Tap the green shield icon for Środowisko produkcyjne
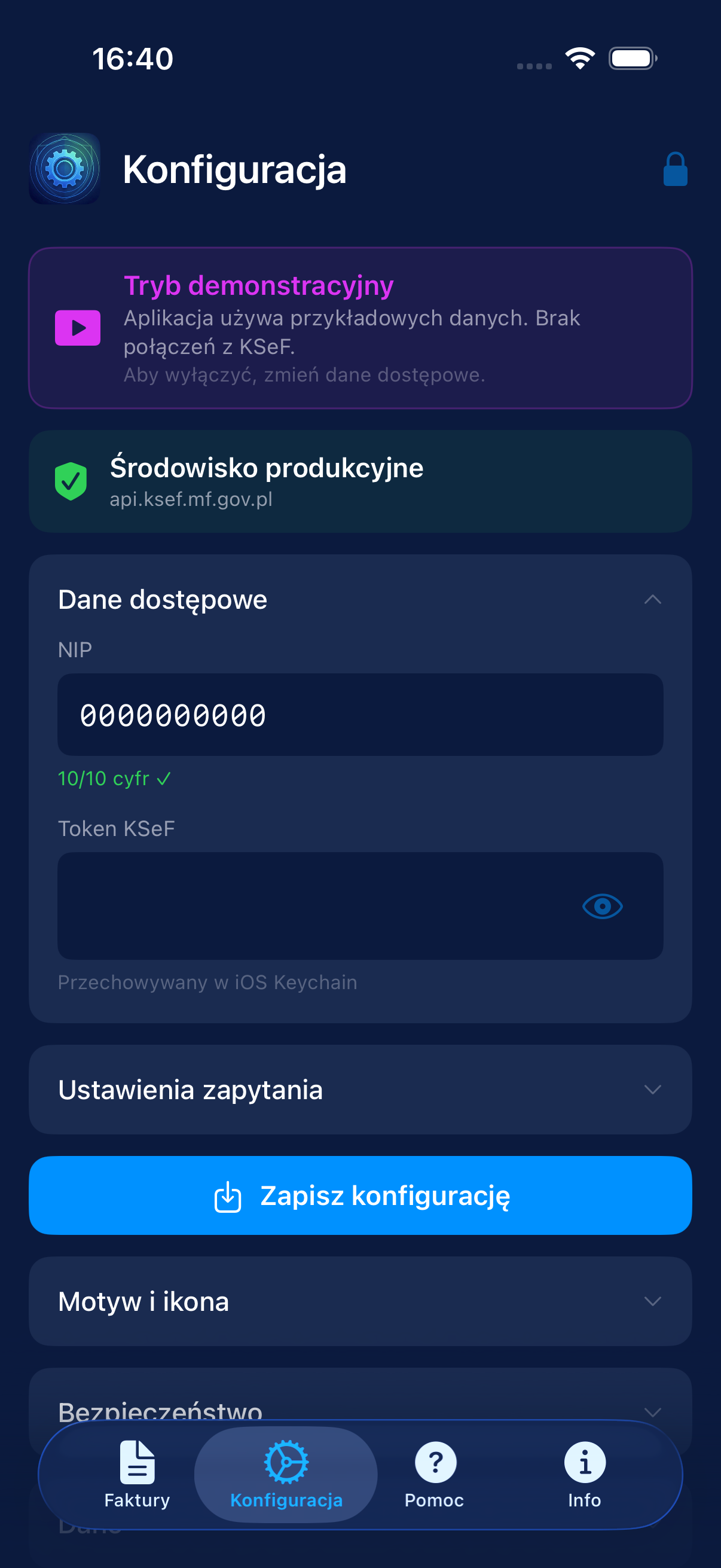This screenshot has width=721, height=1568. (71, 481)
